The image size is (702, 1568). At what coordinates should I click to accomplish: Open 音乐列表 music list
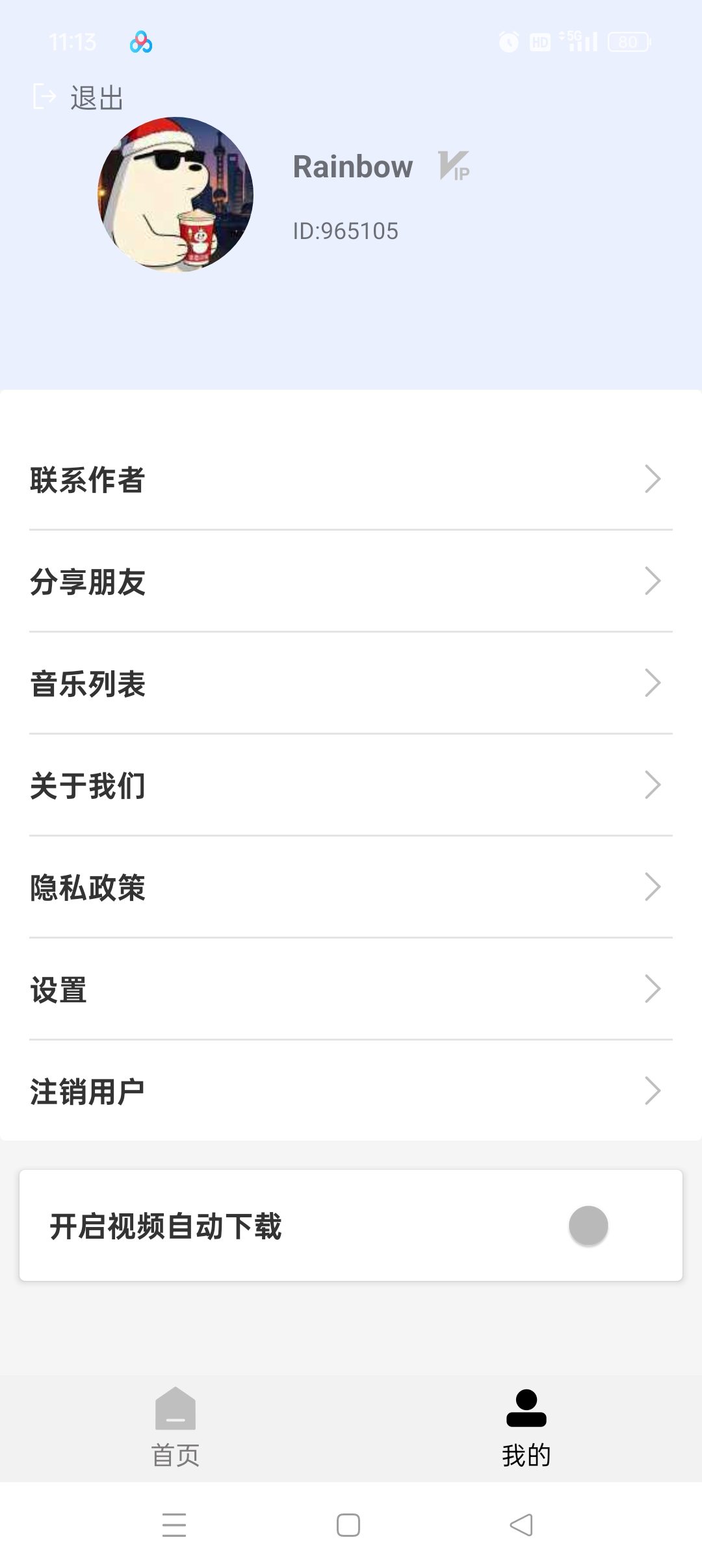pyautogui.click(x=351, y=683)
